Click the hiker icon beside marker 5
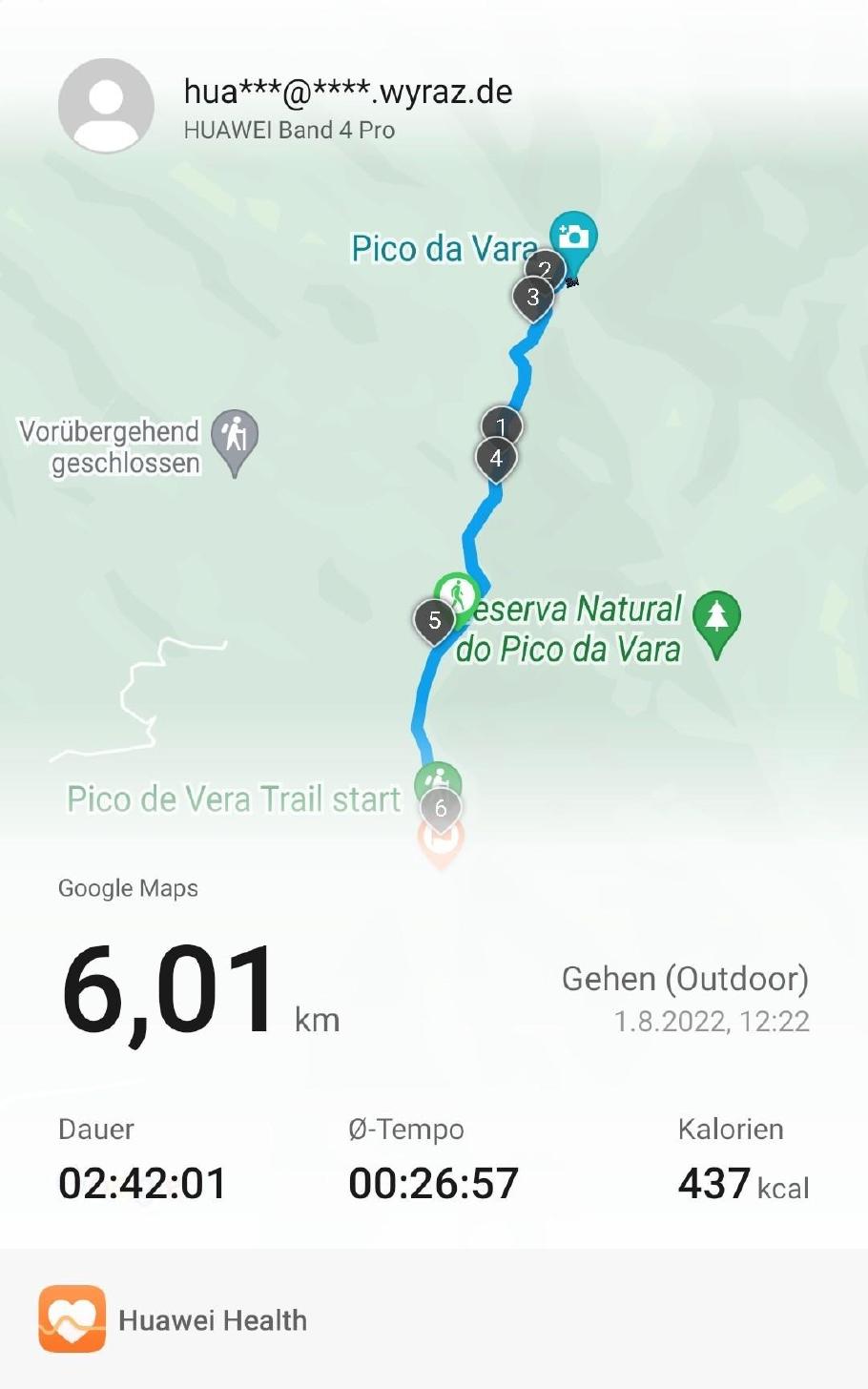 coord(456,595)
